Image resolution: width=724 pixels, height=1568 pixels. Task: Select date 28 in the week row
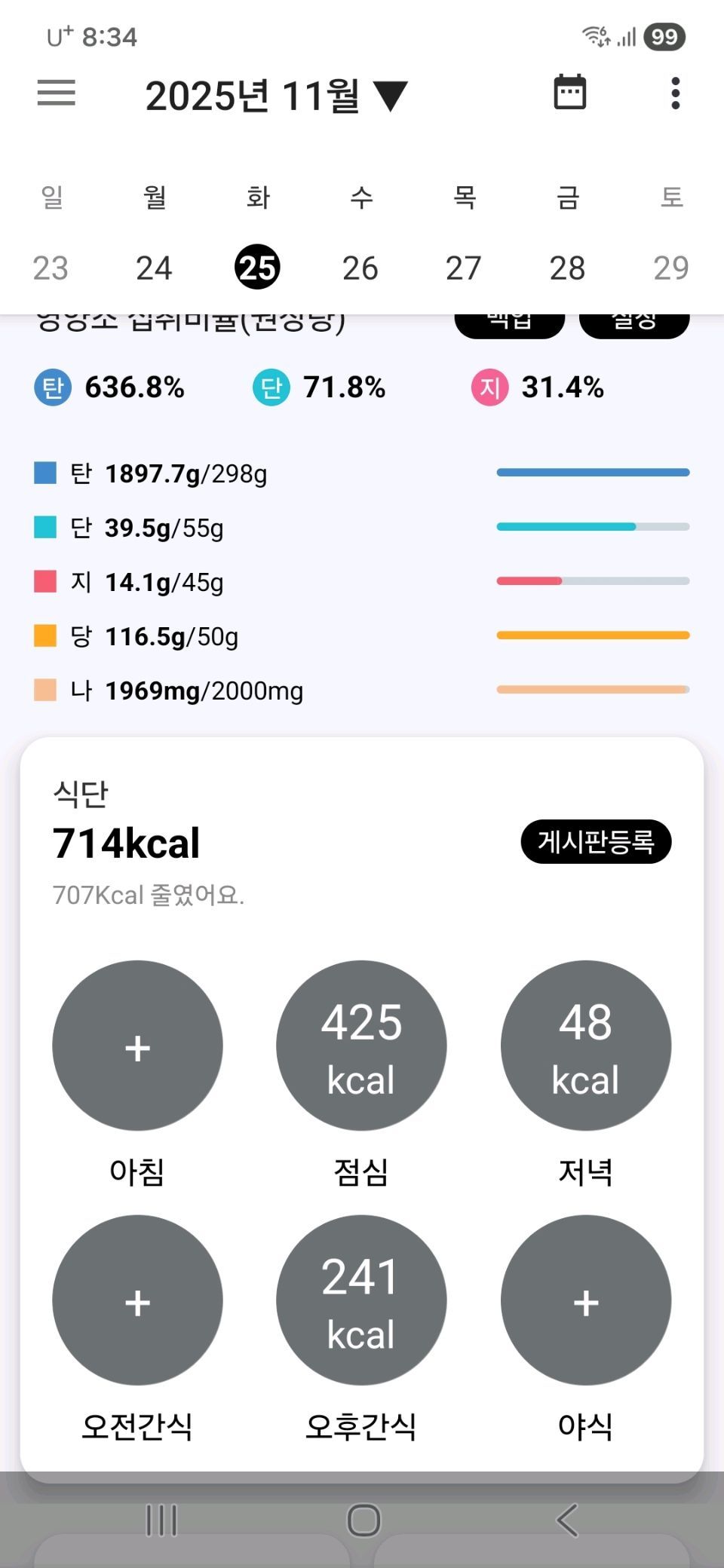pyautogui.click(x=567, y=268)
